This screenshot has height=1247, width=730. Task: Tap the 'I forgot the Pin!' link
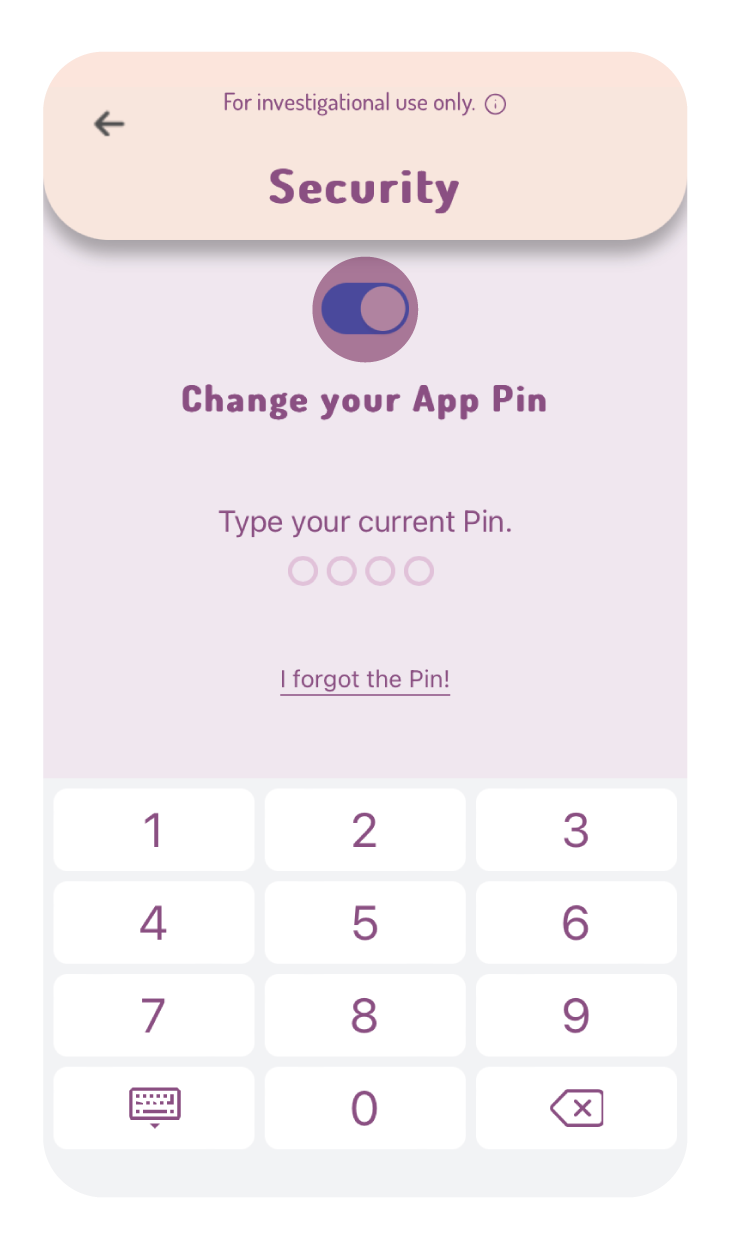pyautogui.click(x=365, y=680)
